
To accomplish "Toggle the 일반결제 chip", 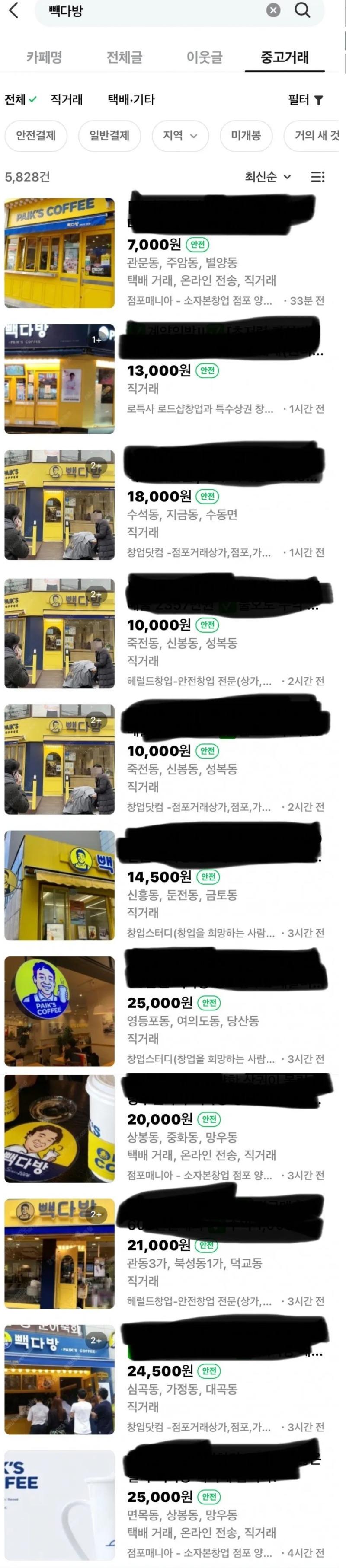I will click(x=110, y=135).
